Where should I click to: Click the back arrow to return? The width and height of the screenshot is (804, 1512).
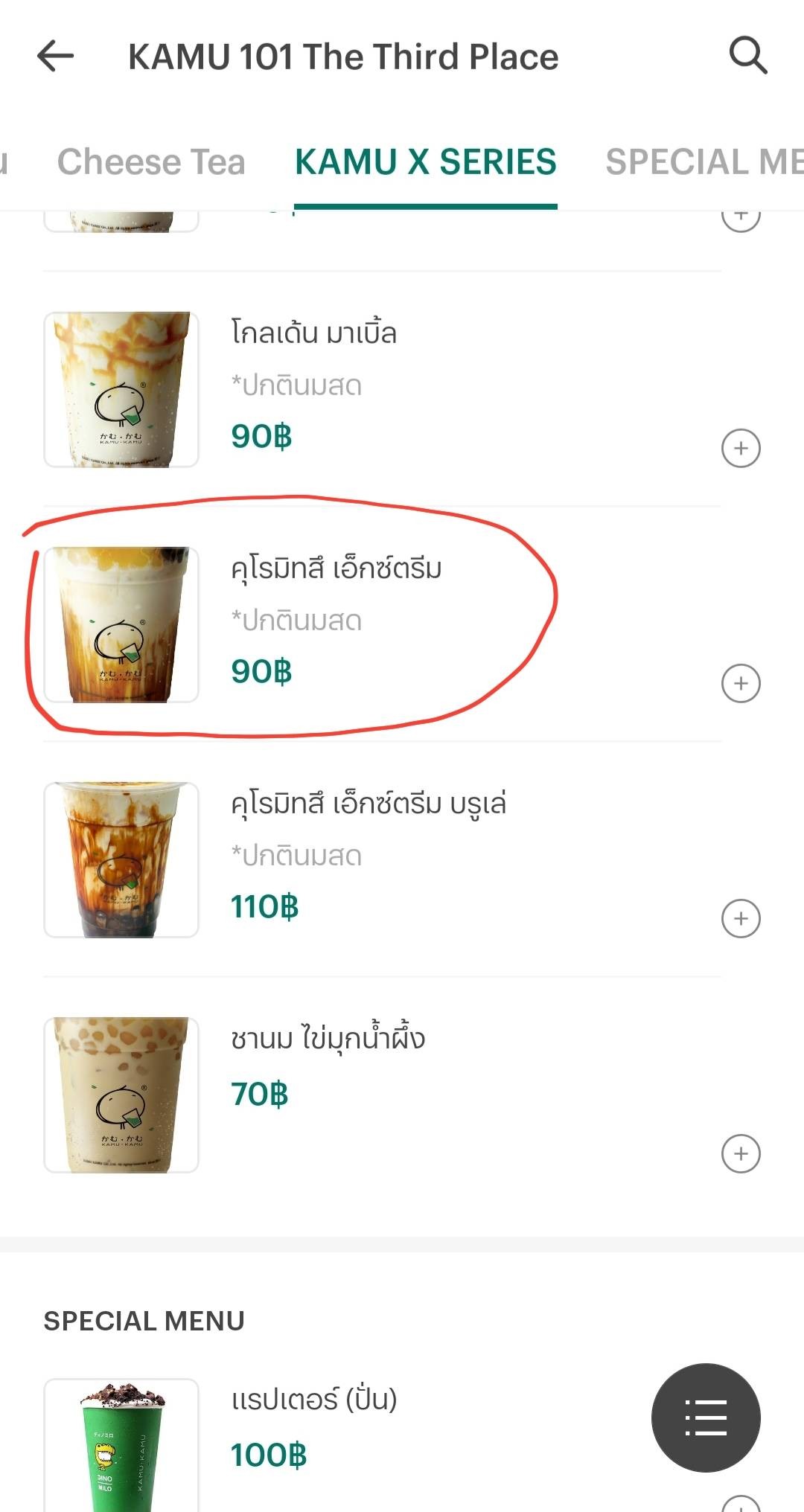coord(54,57)
